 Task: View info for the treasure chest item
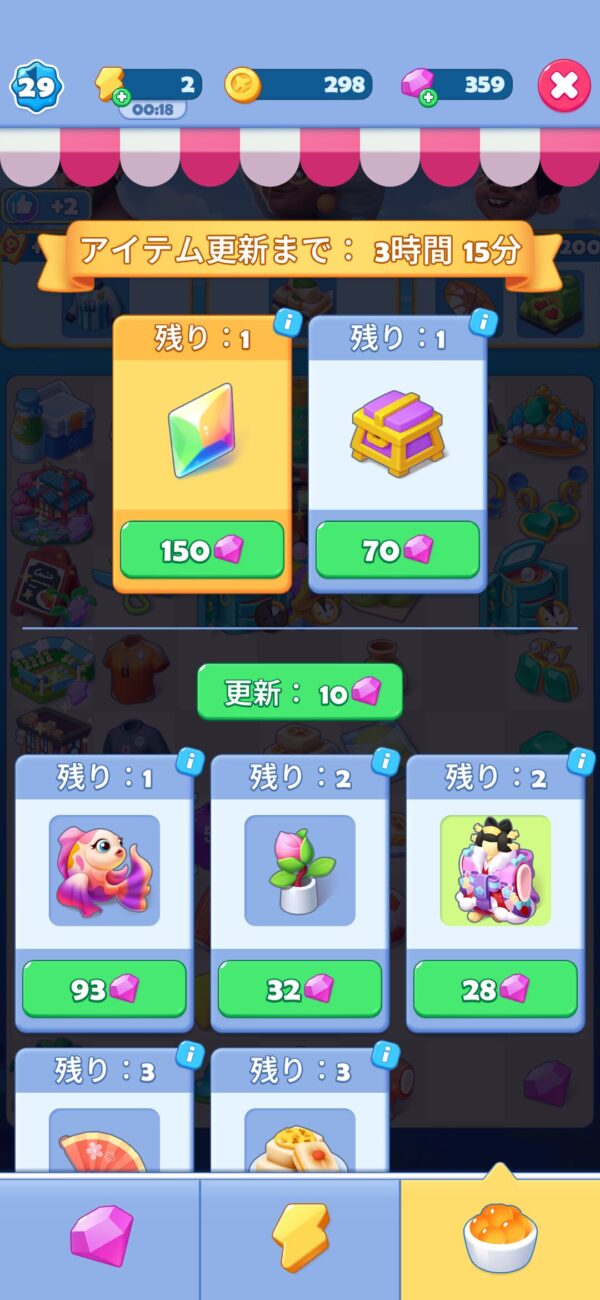[x=484, y=322]
